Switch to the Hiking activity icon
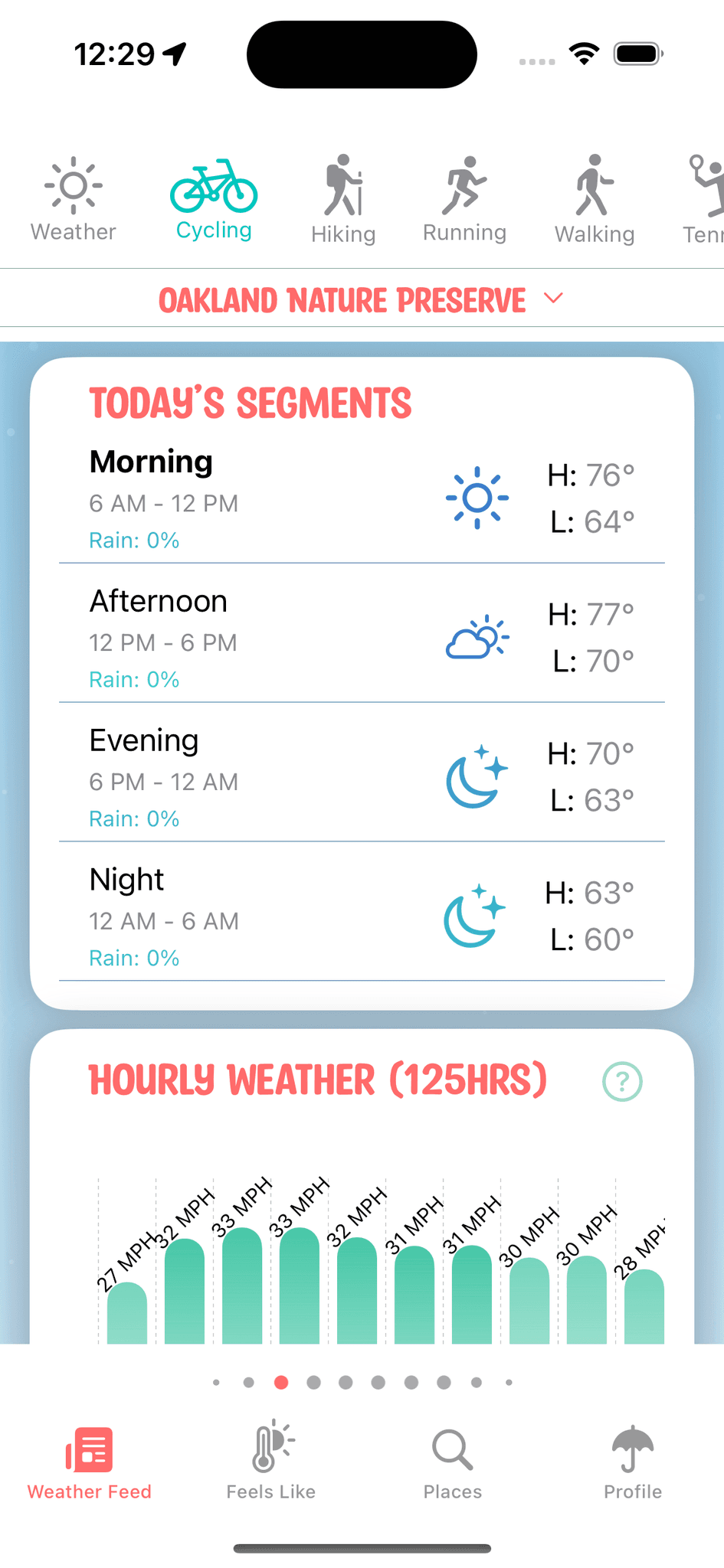This screenshot has height=1568, width=724. [342, 195]
